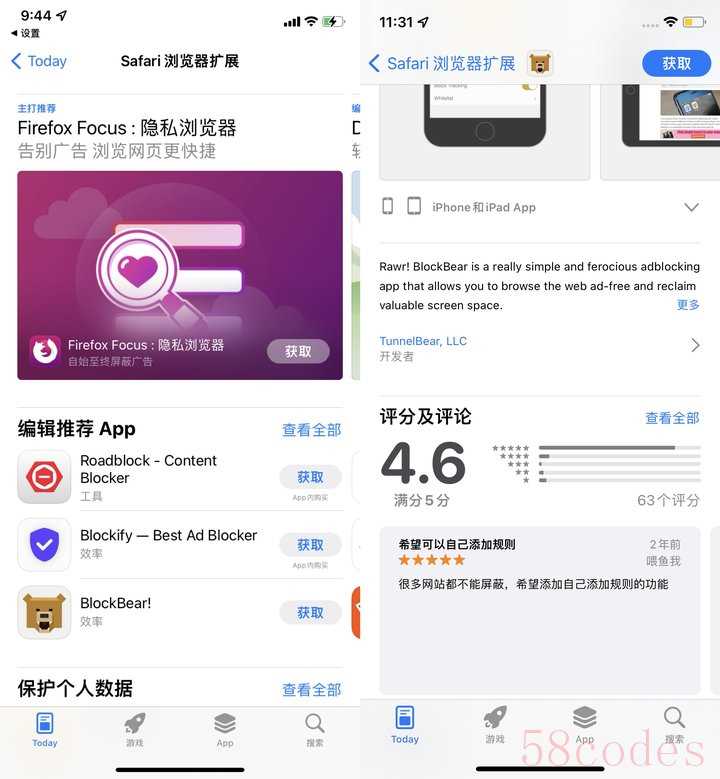View all apps under 保护个人数据
The height and width of the screenshot is (779, 720).
[311, 690]
